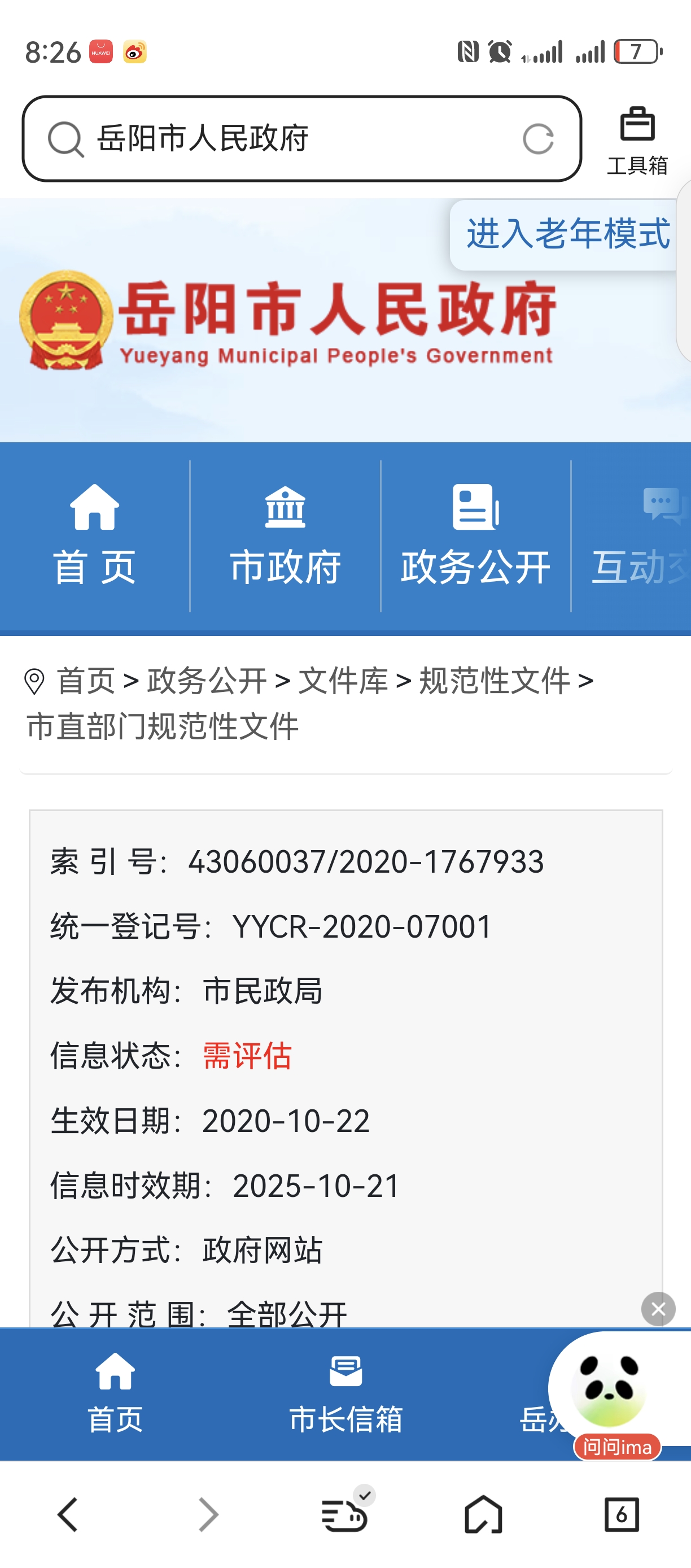Viewport: 691px width, 1568px height.
Task: Open the 政务公开 section
Action: tap(475, 535)
